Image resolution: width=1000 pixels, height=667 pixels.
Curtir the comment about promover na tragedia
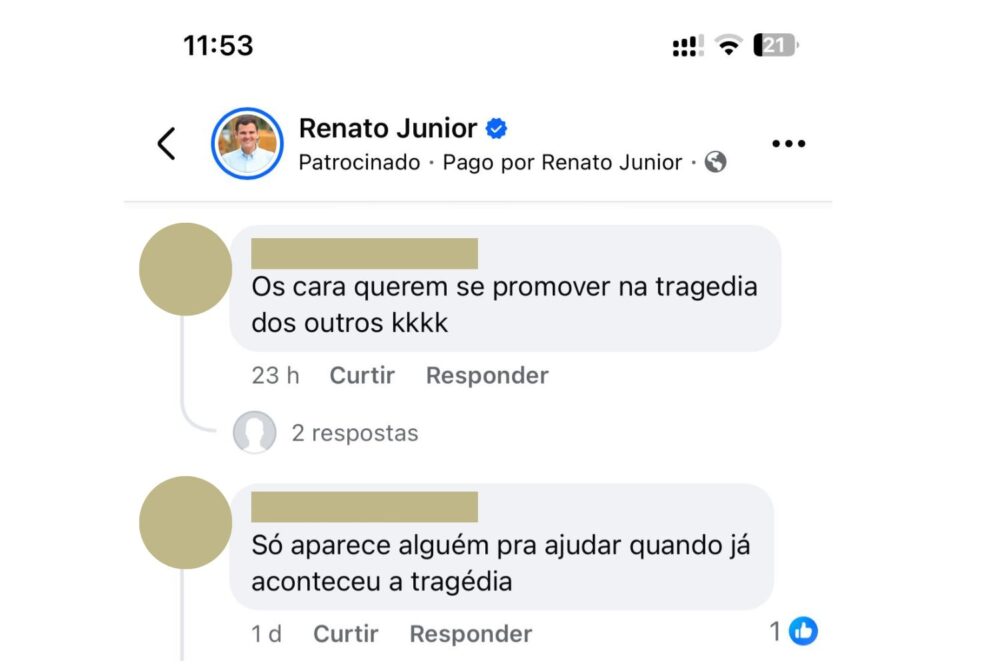click(362, 376)
